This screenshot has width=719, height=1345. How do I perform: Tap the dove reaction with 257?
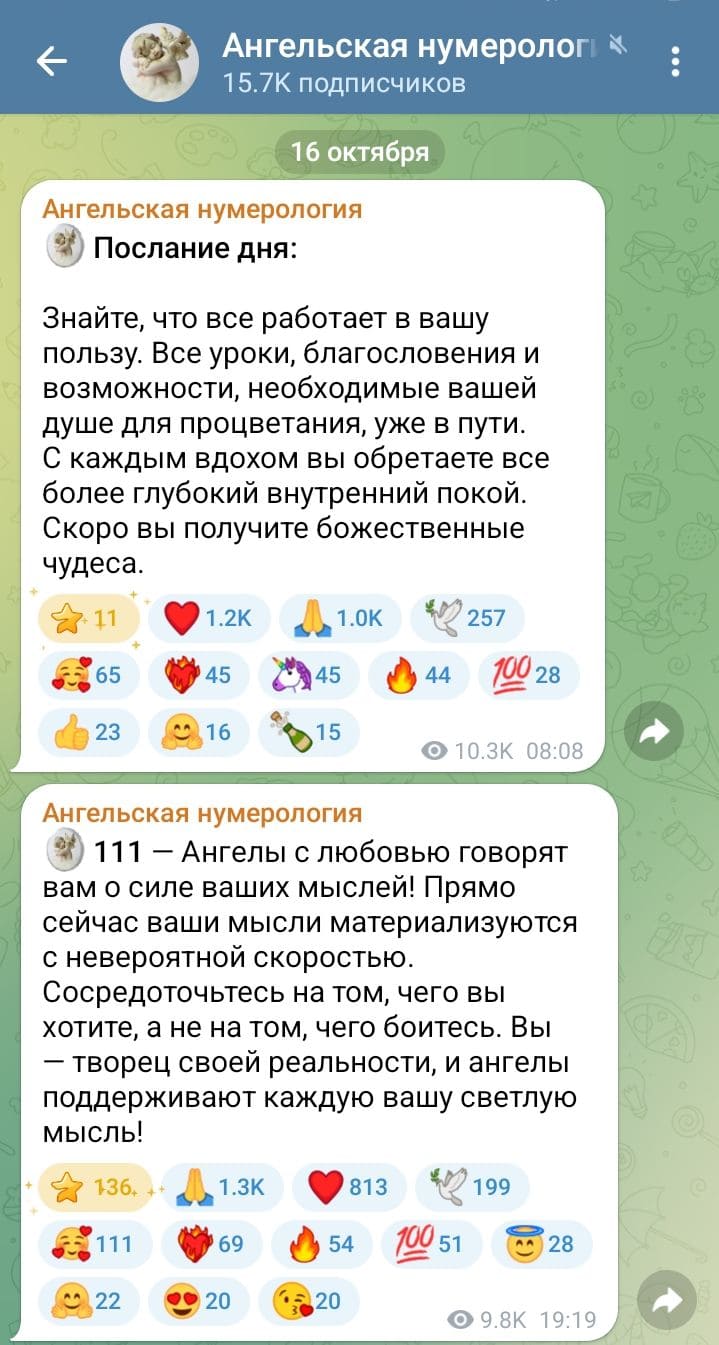pyautogui.click(x=467, y=618)
